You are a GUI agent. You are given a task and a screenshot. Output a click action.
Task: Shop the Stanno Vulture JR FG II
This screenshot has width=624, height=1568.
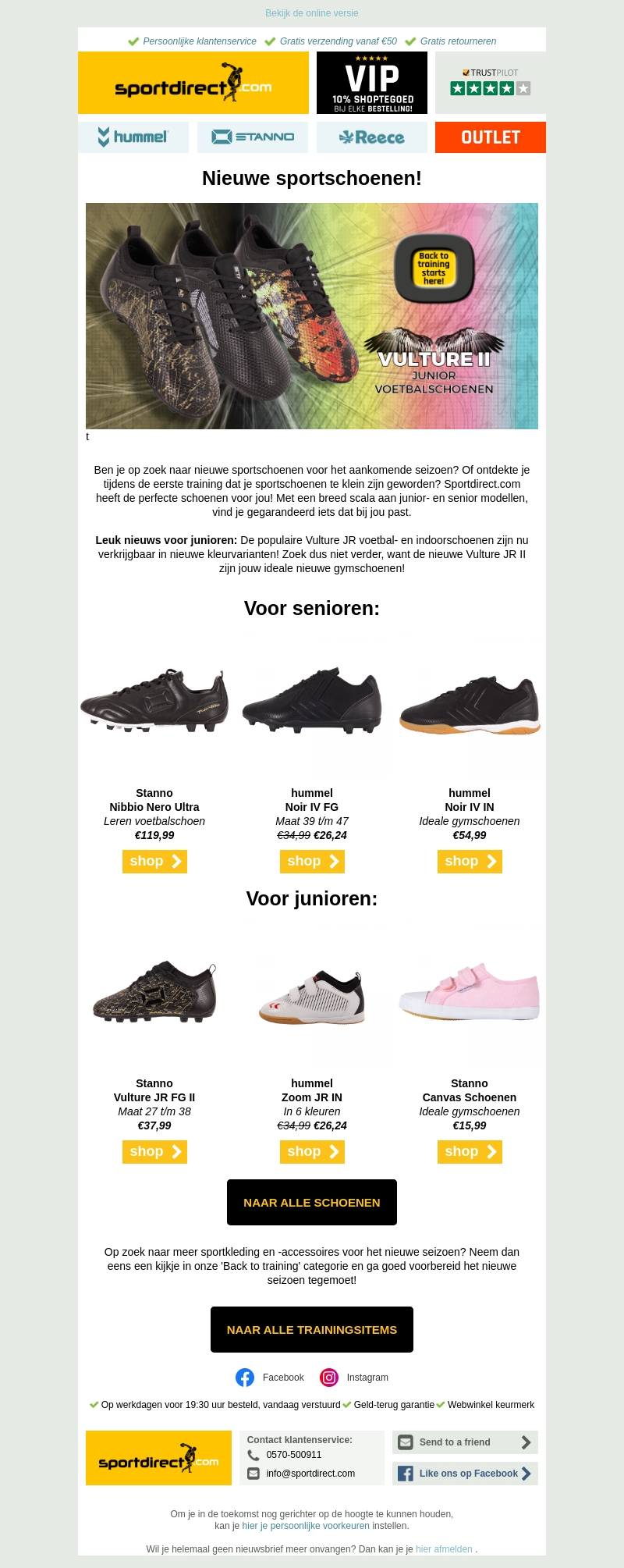[x=154, y=1152]
